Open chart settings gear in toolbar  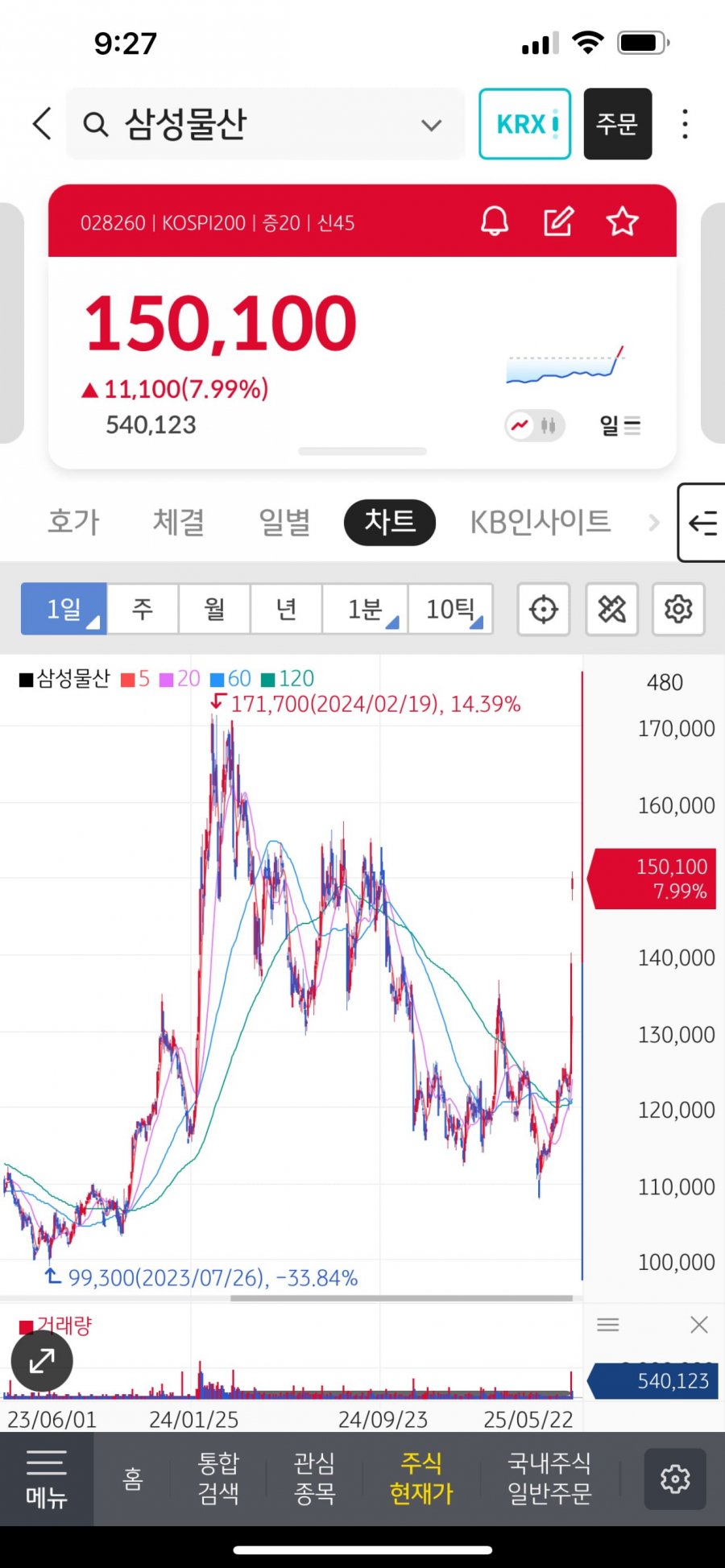click(678, 609)
